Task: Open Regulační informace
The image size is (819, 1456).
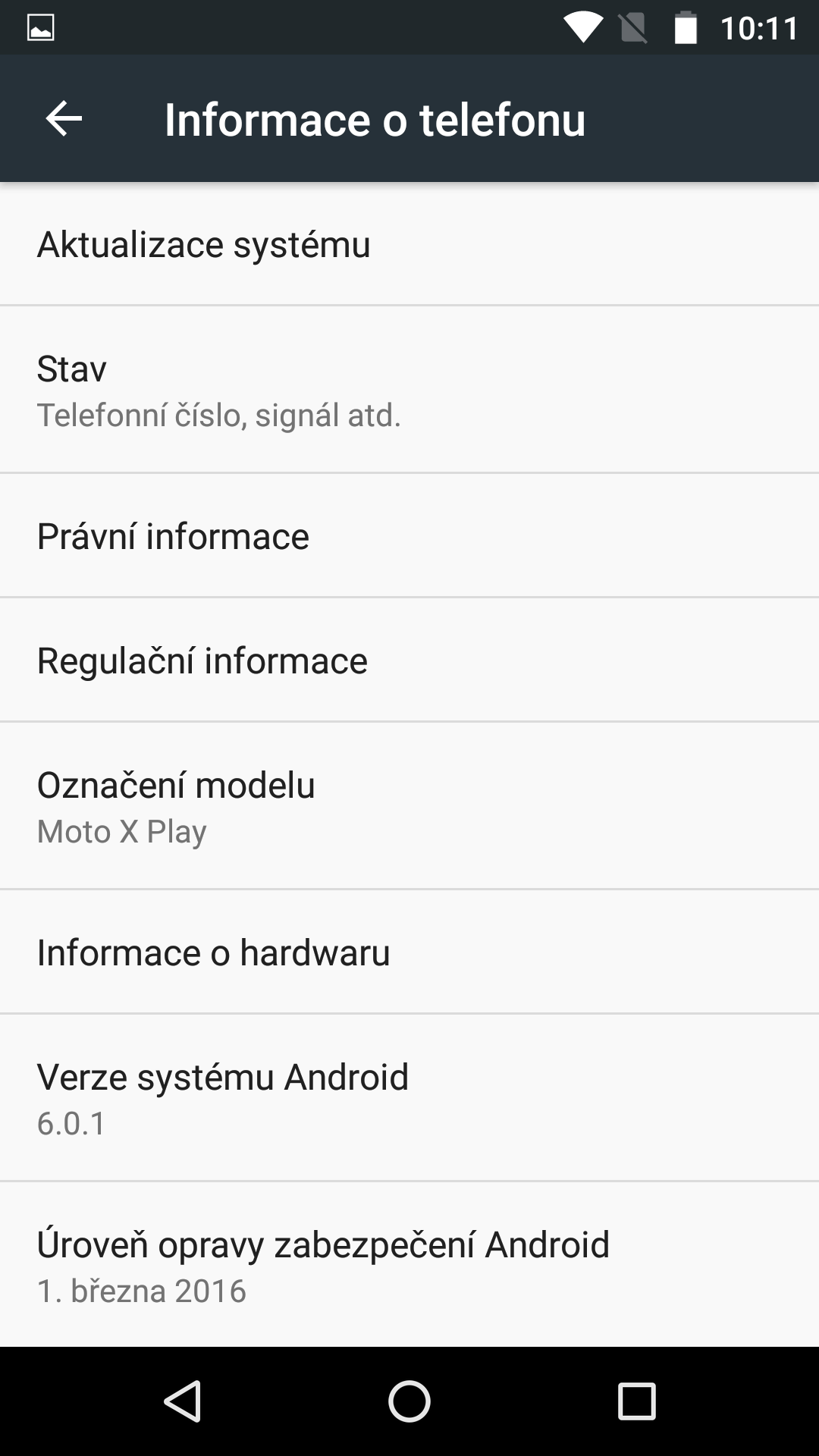Action: click(409, 660)
